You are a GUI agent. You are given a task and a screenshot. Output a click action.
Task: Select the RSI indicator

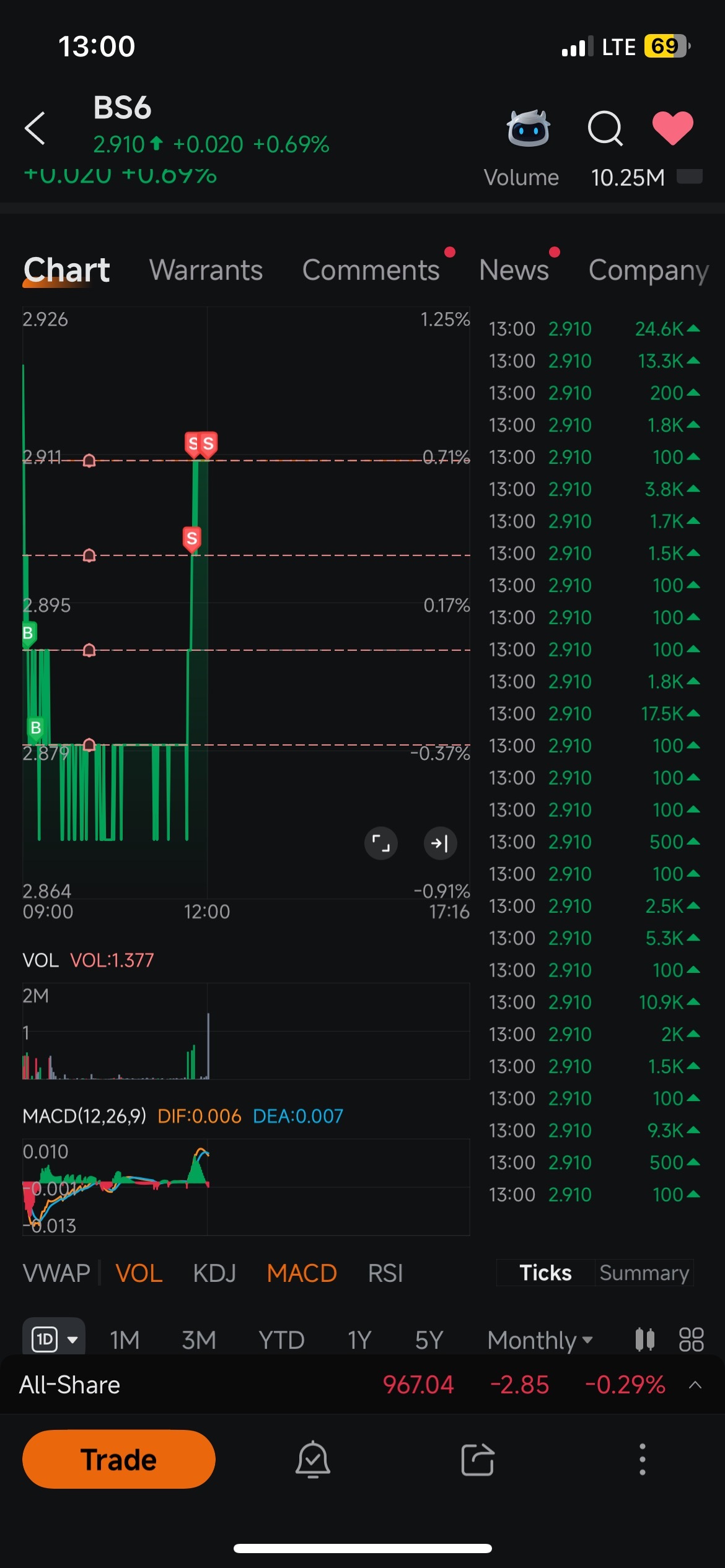click(385, 1273)
